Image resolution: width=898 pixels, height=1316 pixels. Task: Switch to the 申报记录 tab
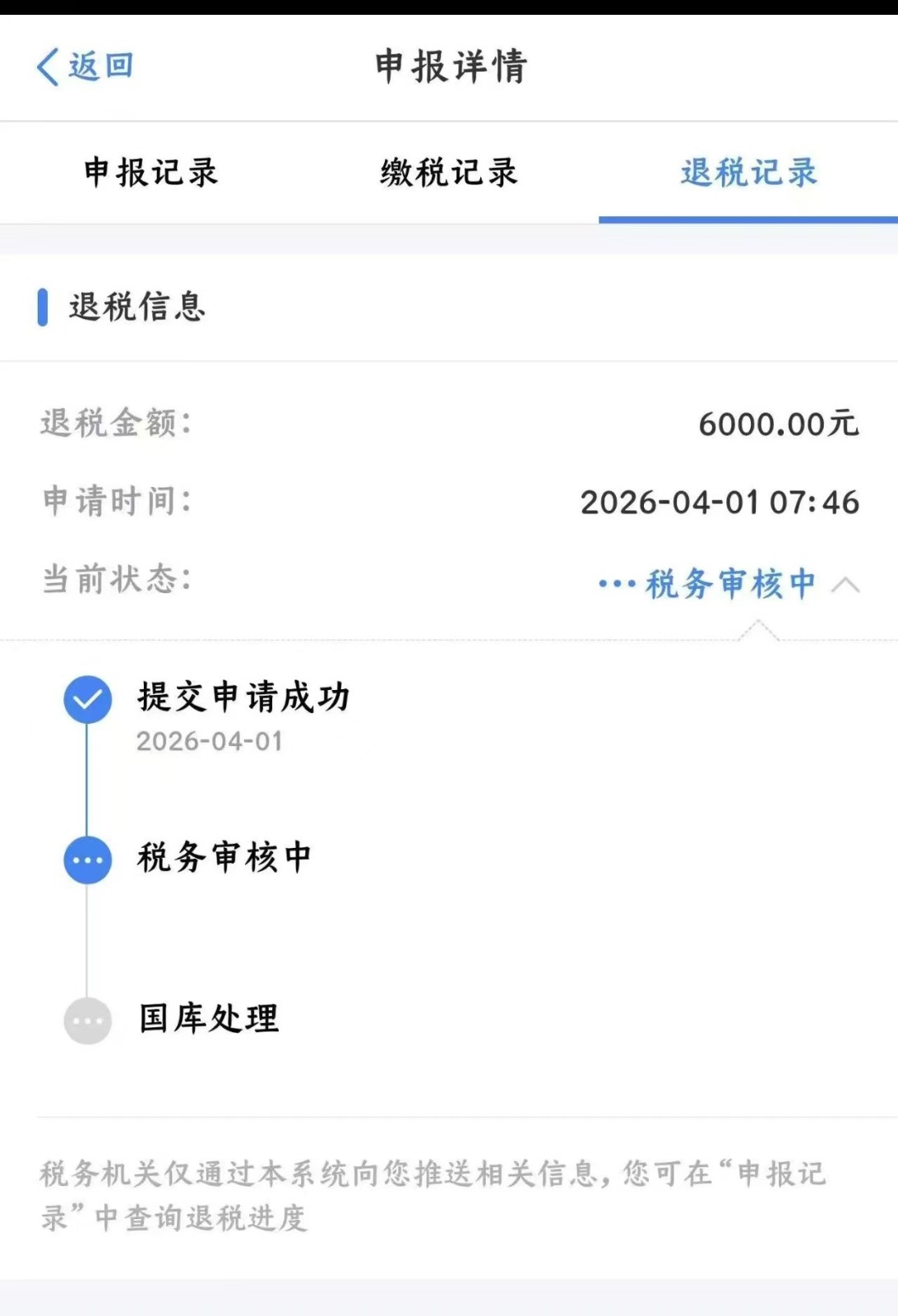pos(150,173)
